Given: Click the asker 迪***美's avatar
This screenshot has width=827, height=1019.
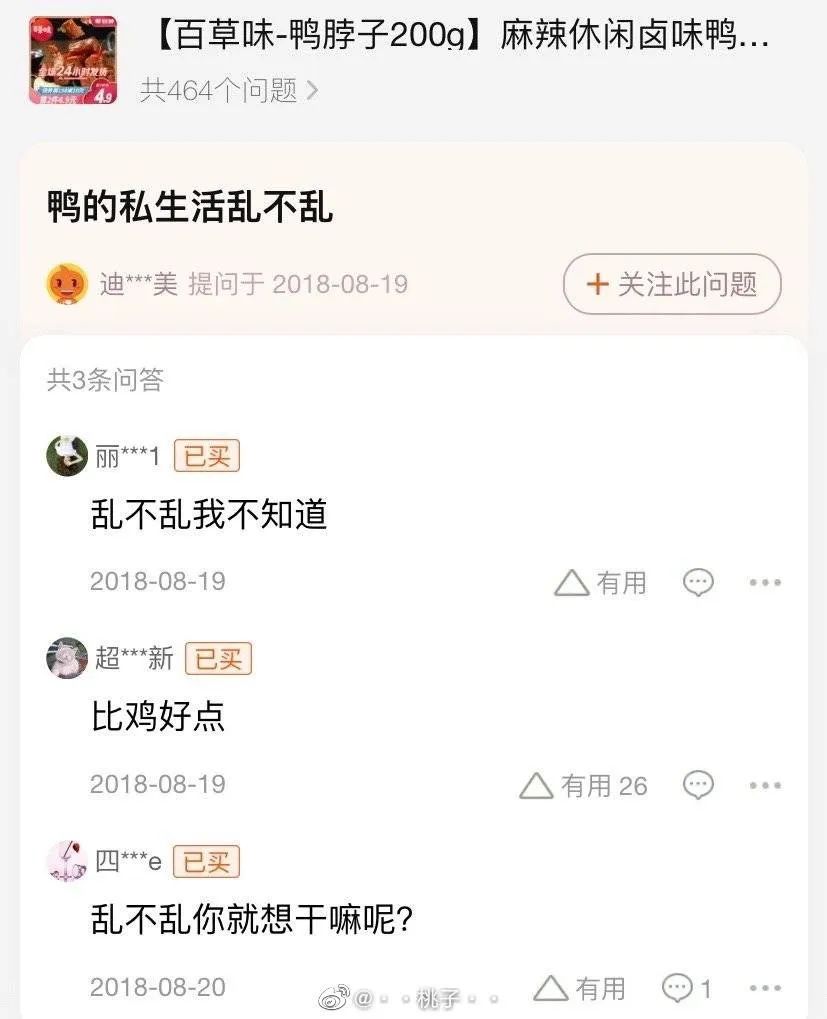Looking at the screenshot, I should [x=66, y=283].
